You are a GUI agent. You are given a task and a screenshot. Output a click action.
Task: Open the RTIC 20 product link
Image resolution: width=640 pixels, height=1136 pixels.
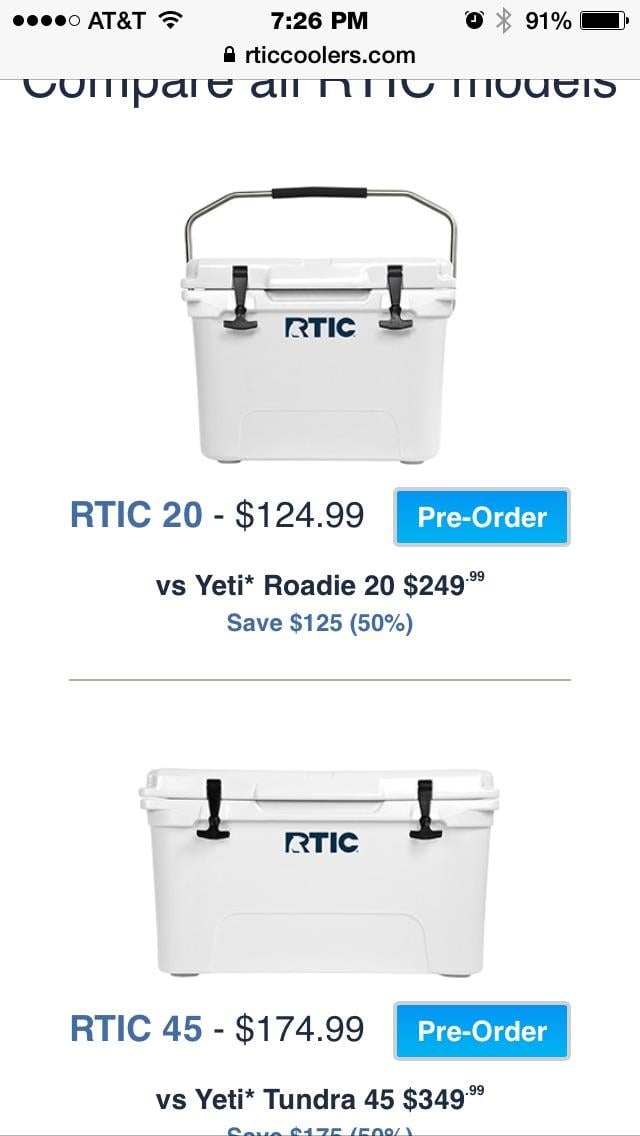tap(136, 516)
